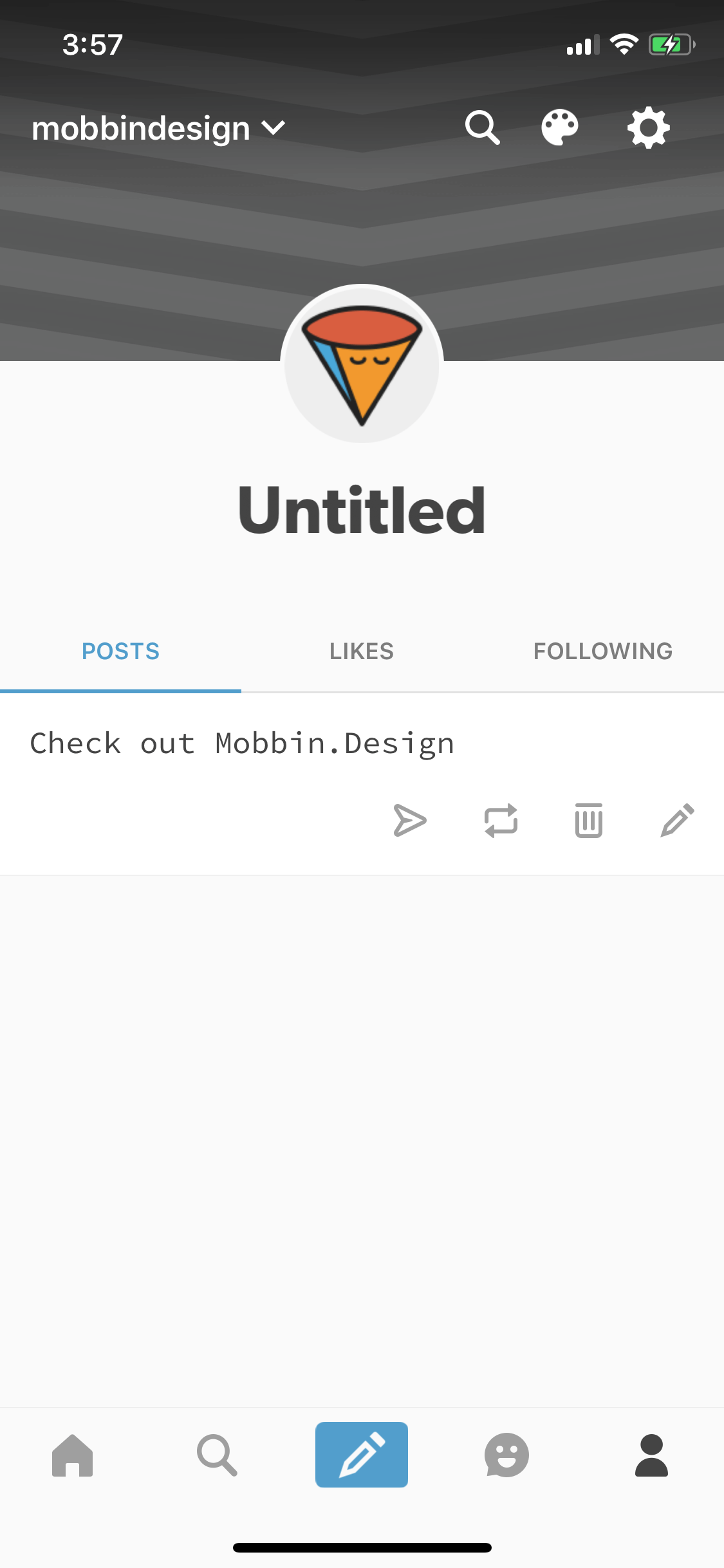Open the appearance palette icon
Viewport: 724px width, 1568px height.
(x=560, y=127)
